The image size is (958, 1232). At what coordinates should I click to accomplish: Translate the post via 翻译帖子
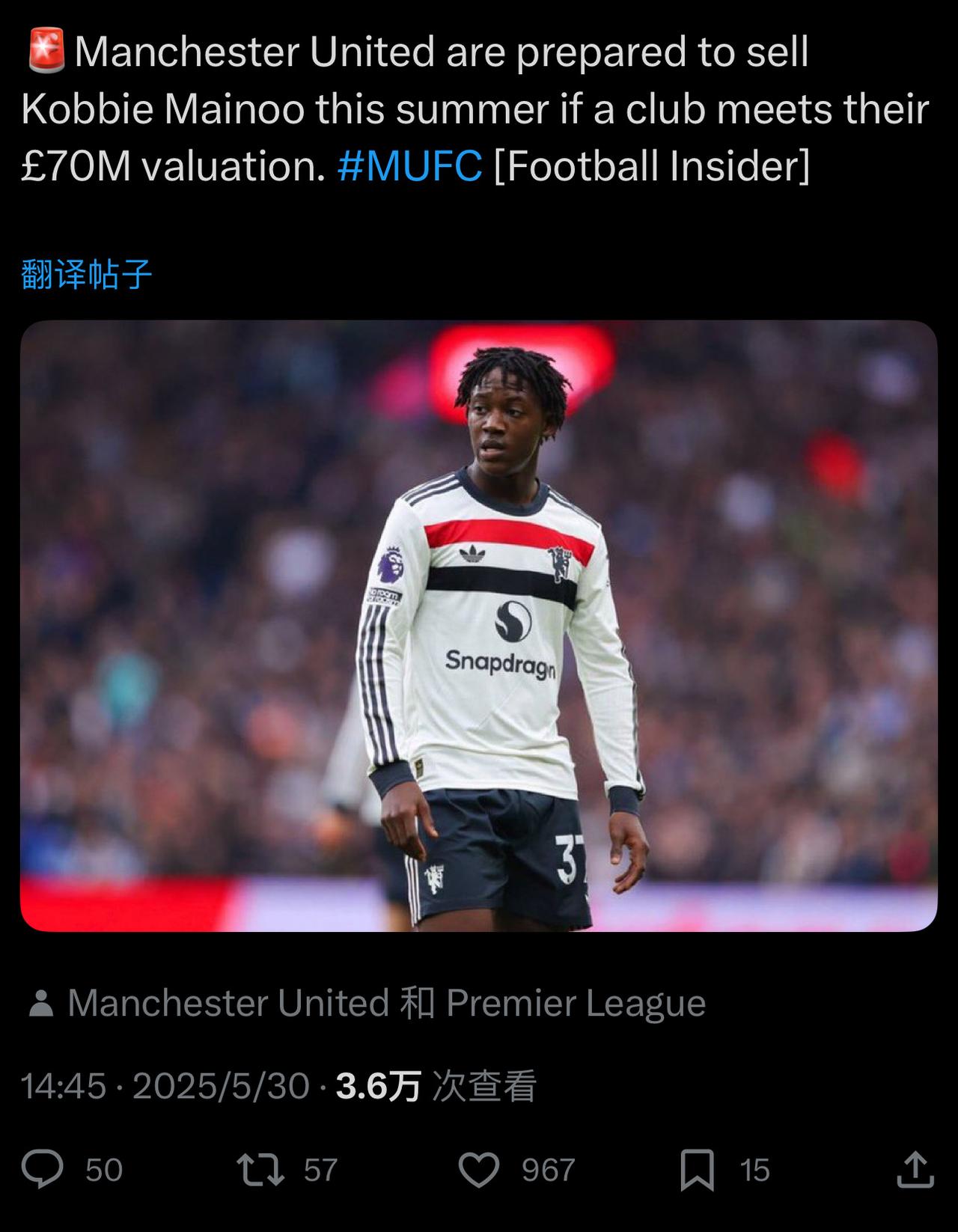[87, 275]
